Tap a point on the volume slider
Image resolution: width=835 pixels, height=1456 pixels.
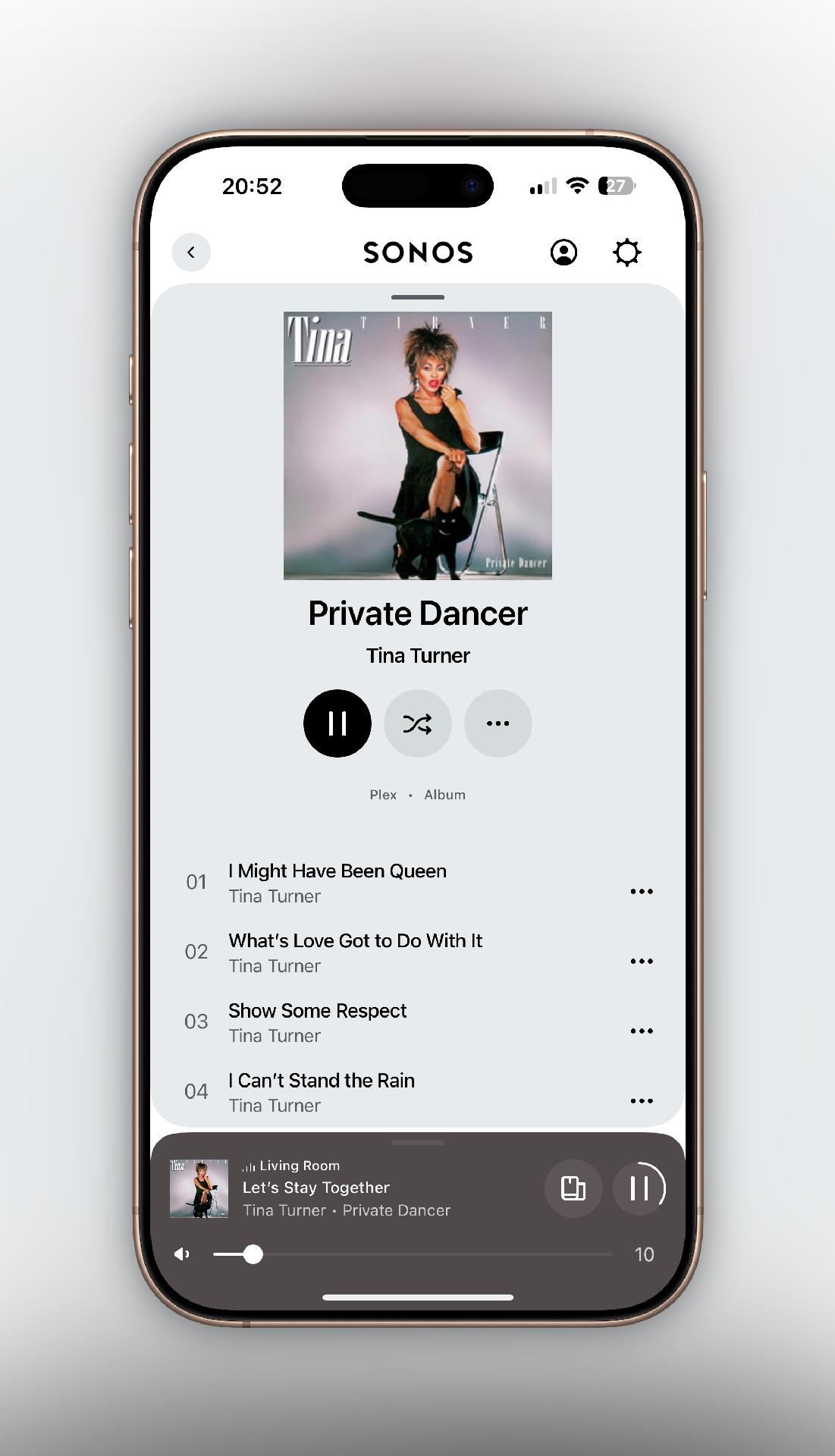(413, 1254)
